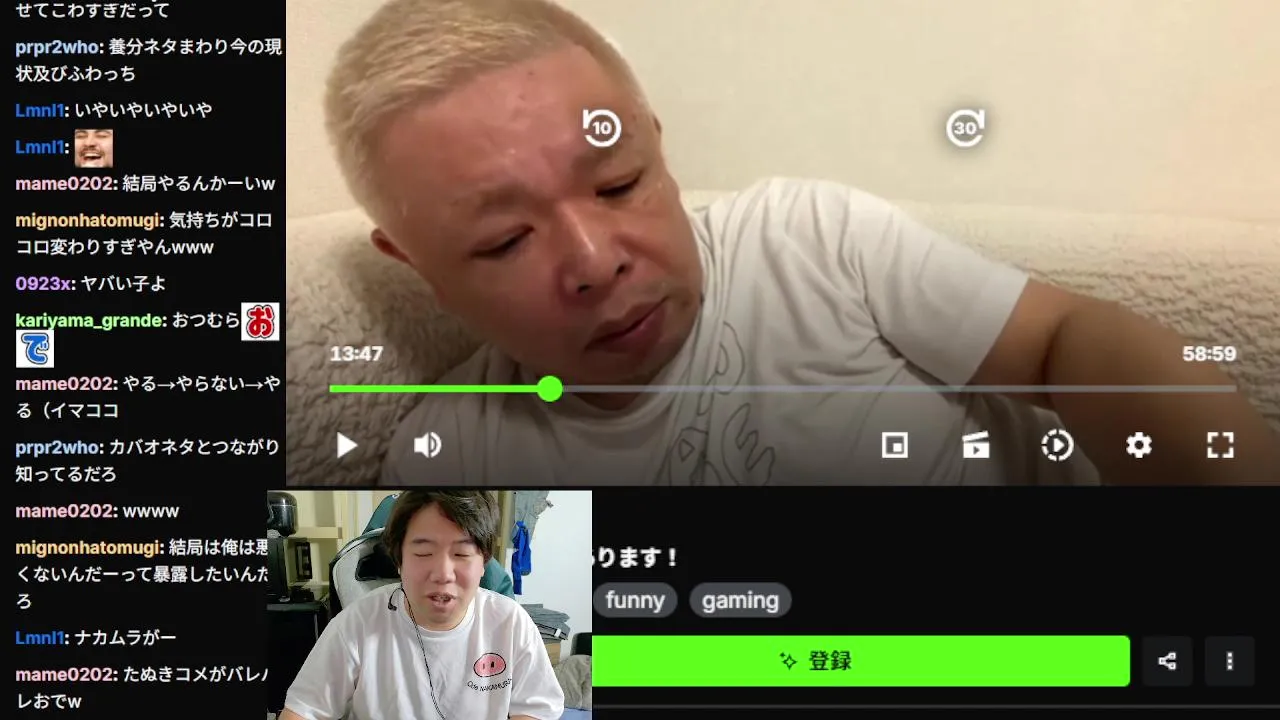Select the funny tag chip
The width and height of the screenshot is (1280, 720).
point(634,600)
